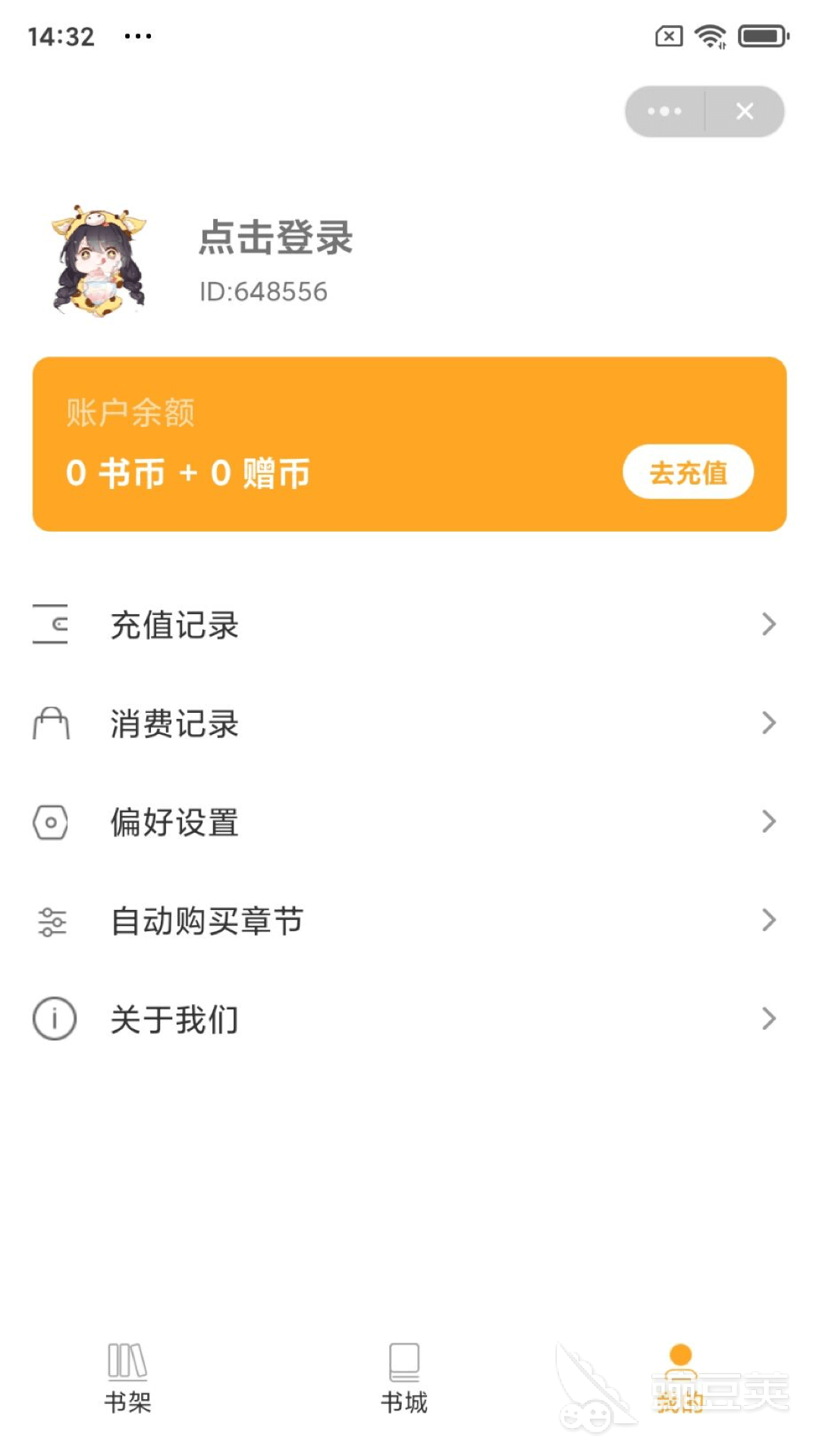
Task: Expand the 偏好设置 row chevron
Action: [x=767, y=821]
